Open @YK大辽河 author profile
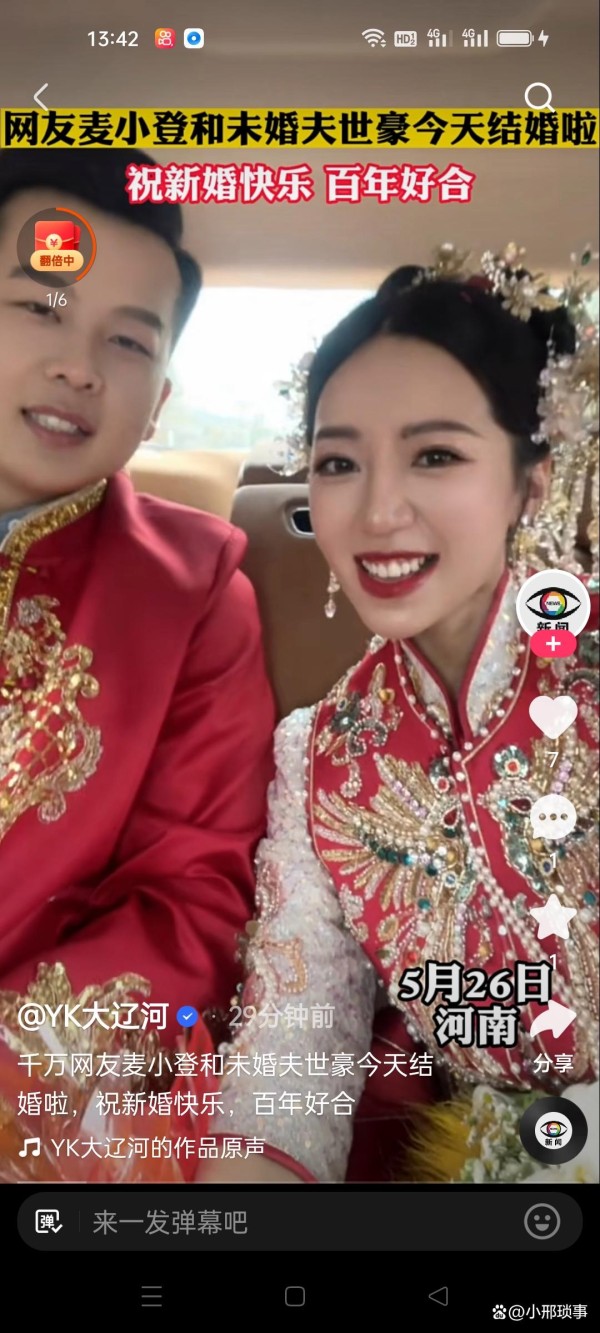Viewport: 600px width, 1333px height. click(93, 1016)
